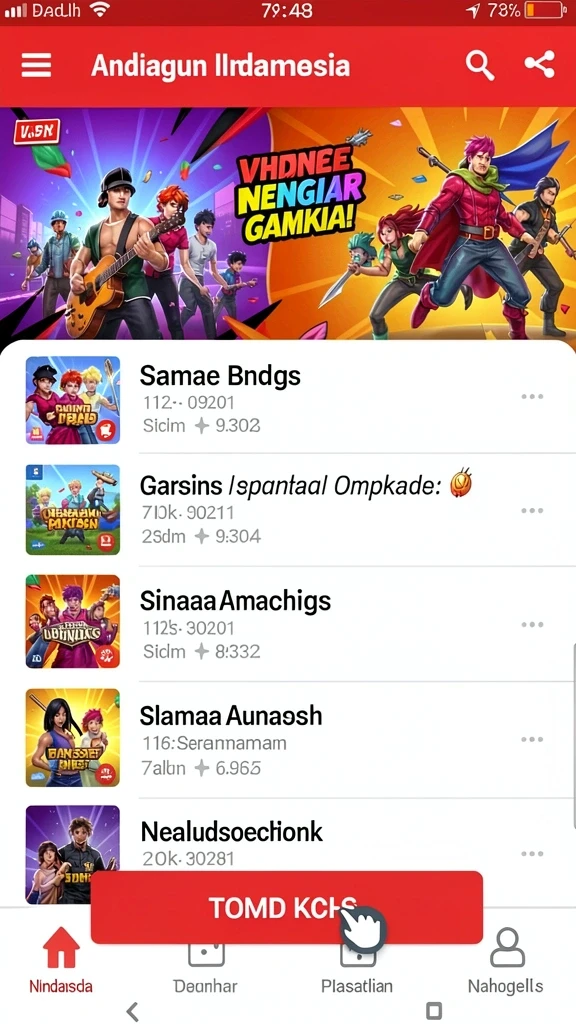Open the Nahogells profile tab
576x1024 pixels.
pos(506,961)
